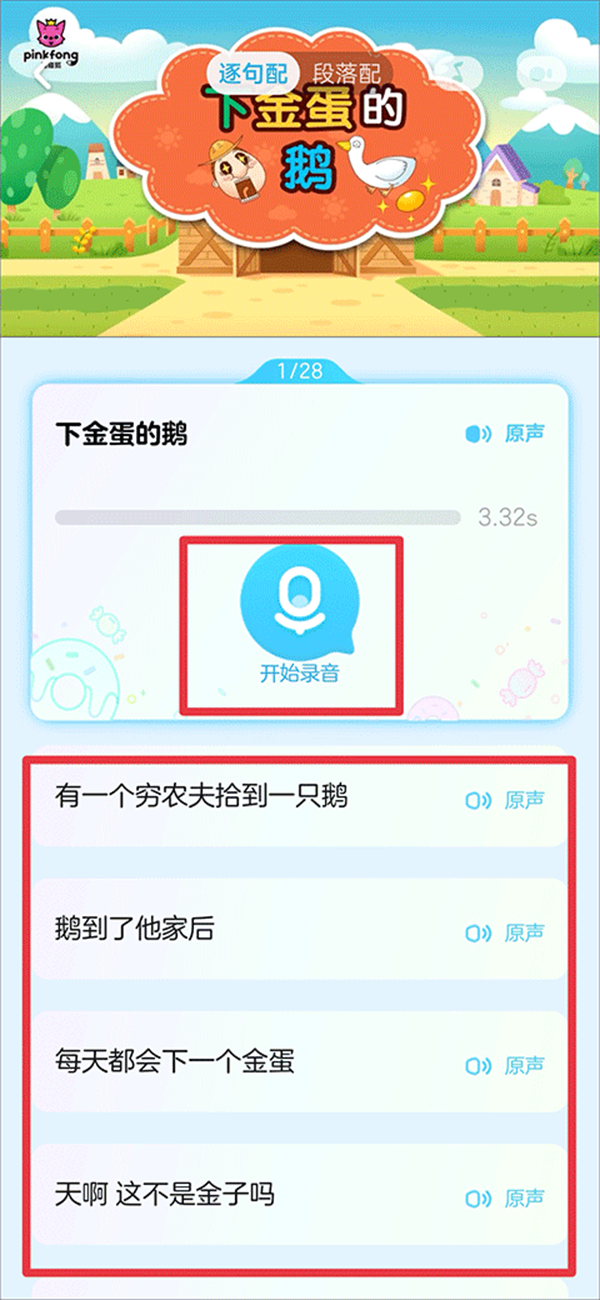
Task: Play 原声 for 天啊 这不是金子吗
Action: point(506,1198)
